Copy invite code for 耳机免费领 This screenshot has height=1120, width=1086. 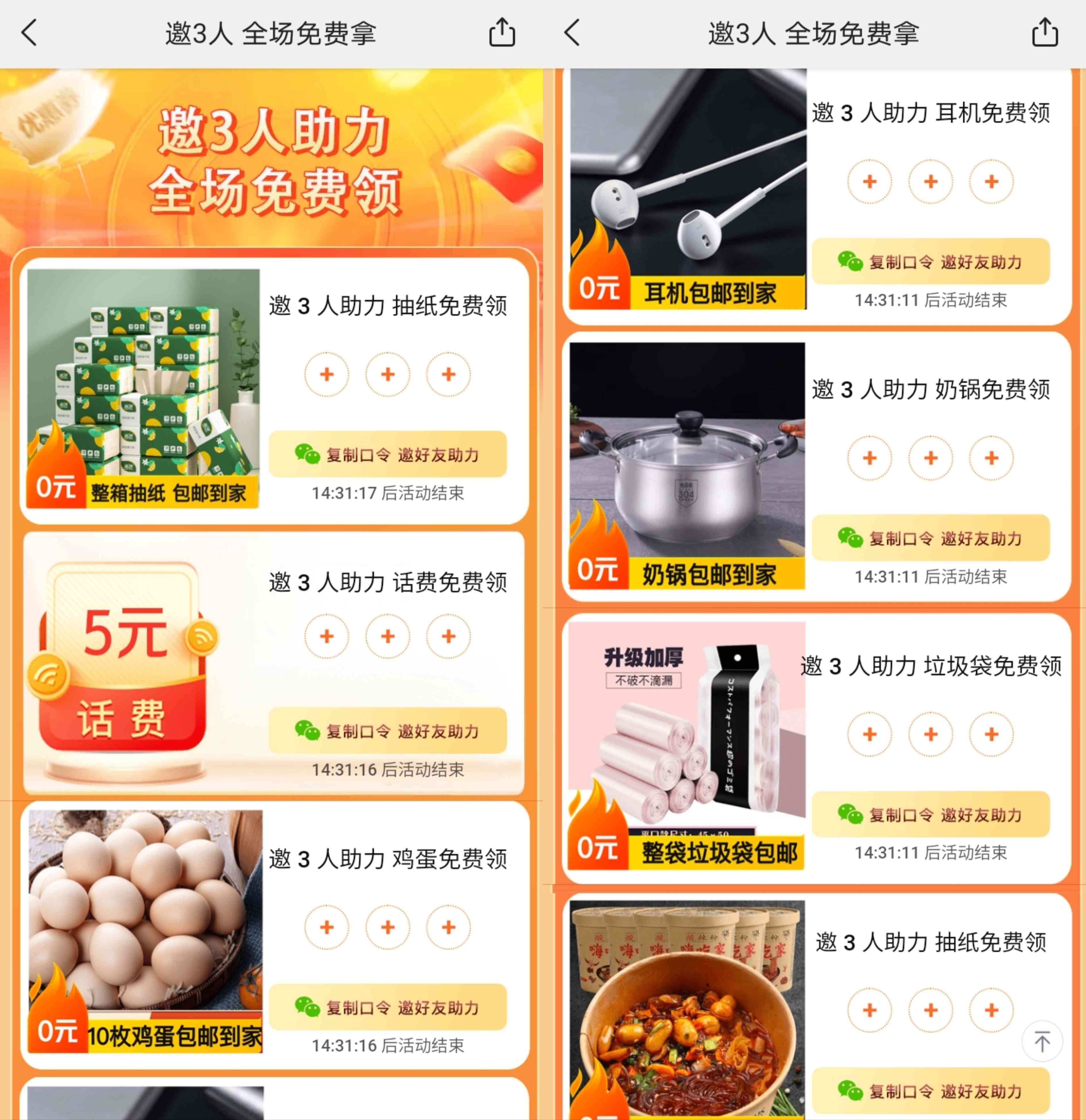point(931,262)
